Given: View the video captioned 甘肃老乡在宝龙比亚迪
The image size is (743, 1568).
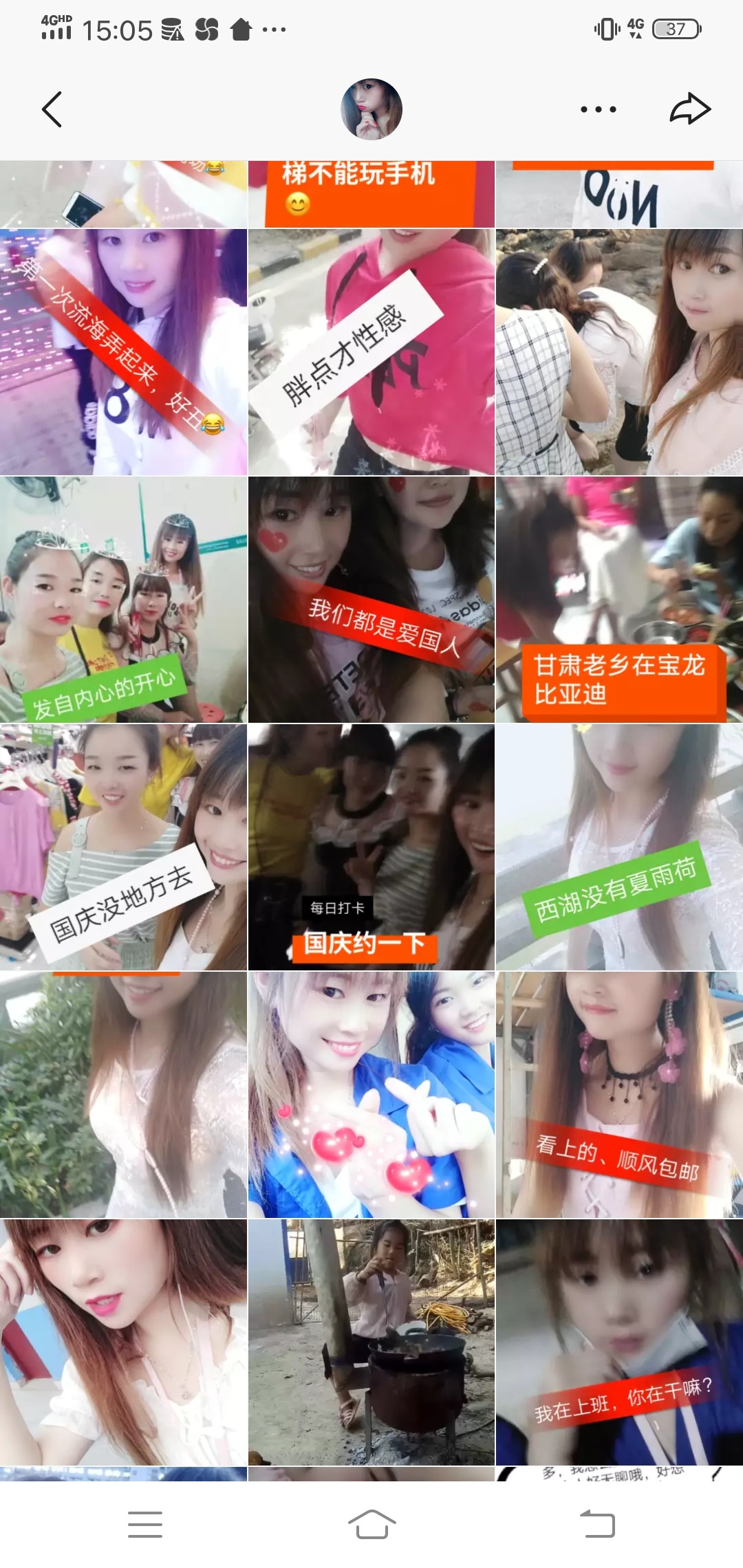Looking at the screenshot, I should click(619, 600).
